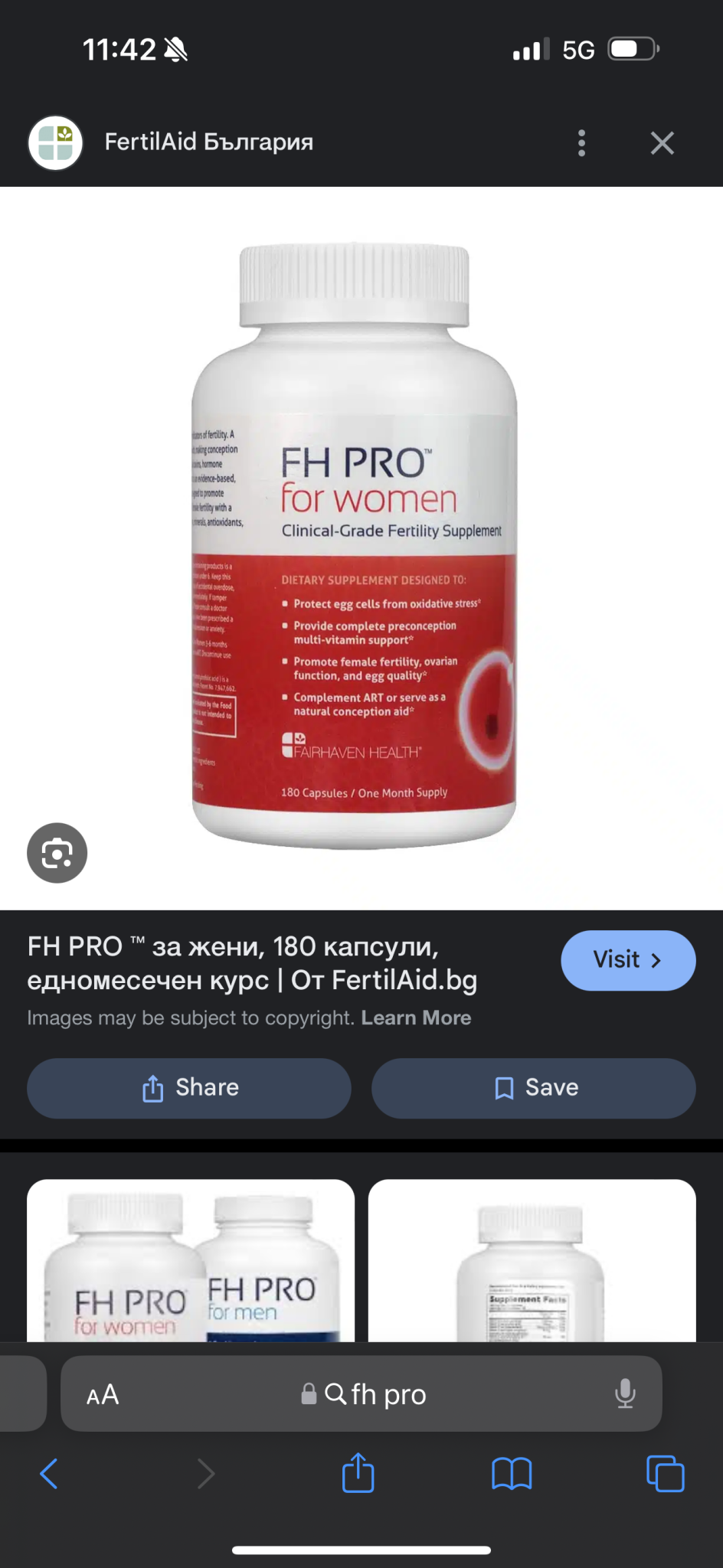Start voice search with the microphone
This screenshot has height=1568, width=723.
(625, 1394)
